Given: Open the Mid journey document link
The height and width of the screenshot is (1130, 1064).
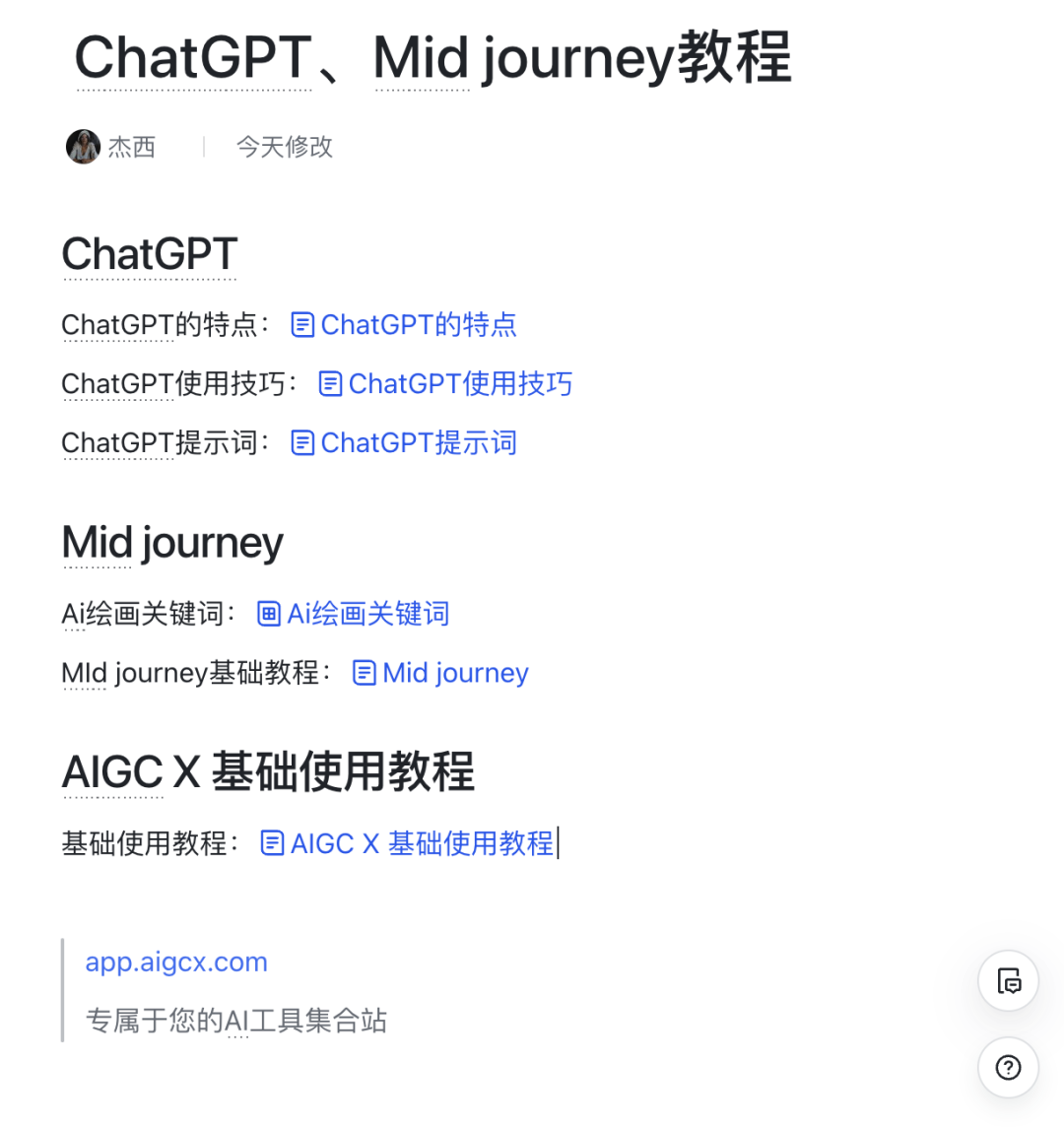Looking at the screenshot, I should click(455, 672).
